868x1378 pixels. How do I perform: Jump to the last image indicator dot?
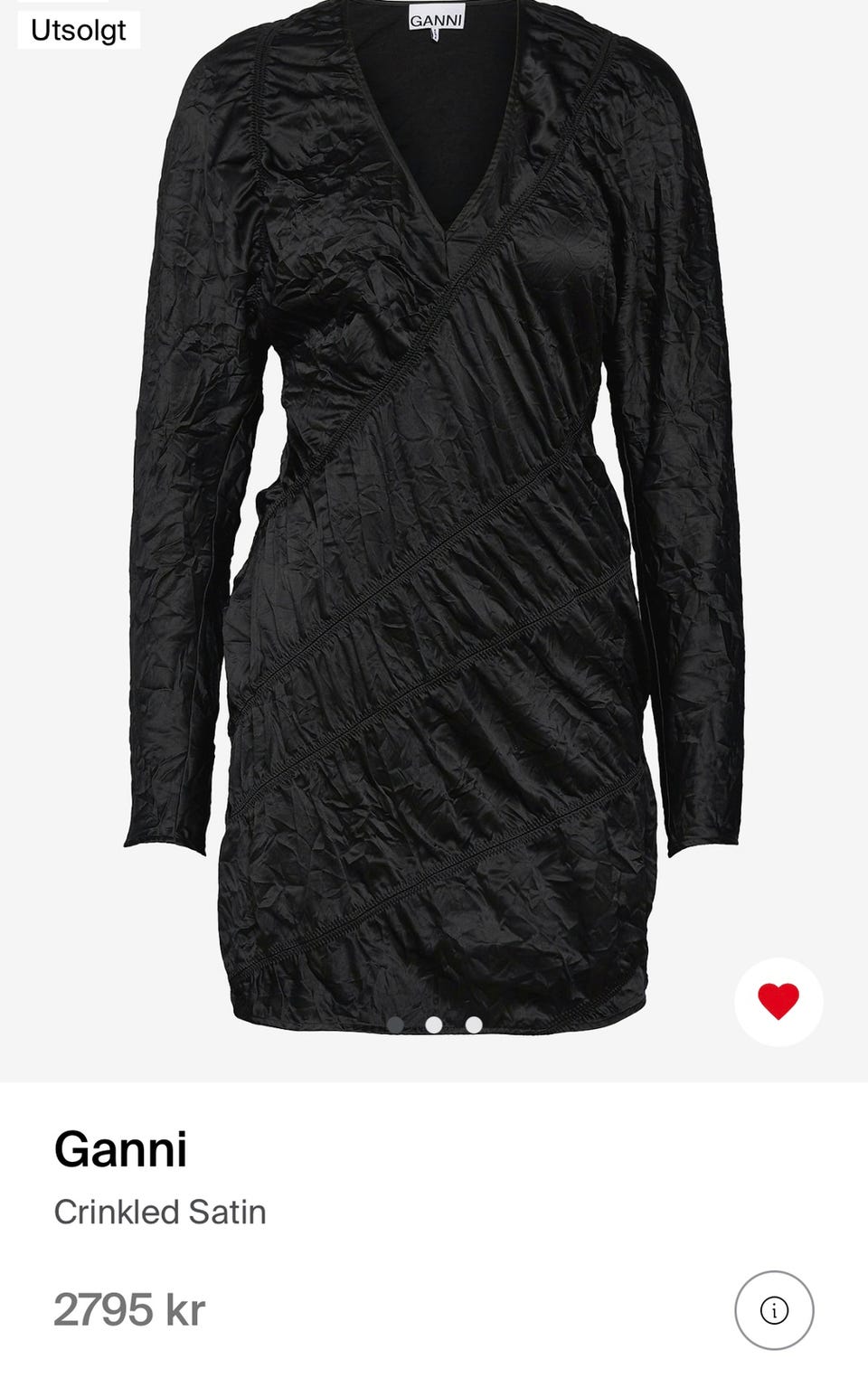pyautogui.click(x=474, y=1024)
